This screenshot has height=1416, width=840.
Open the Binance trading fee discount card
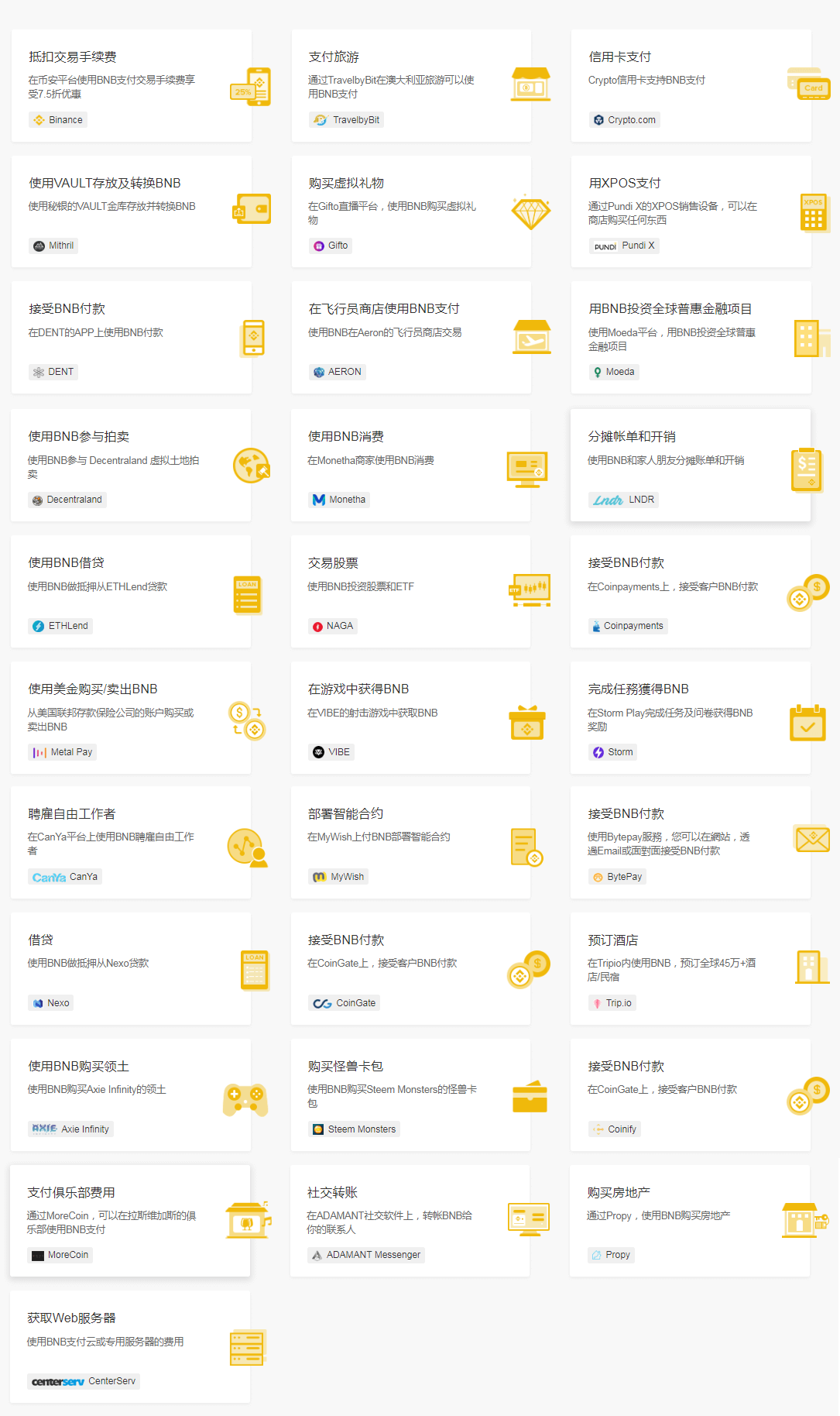pyautogui.click(x=132, y=86)
